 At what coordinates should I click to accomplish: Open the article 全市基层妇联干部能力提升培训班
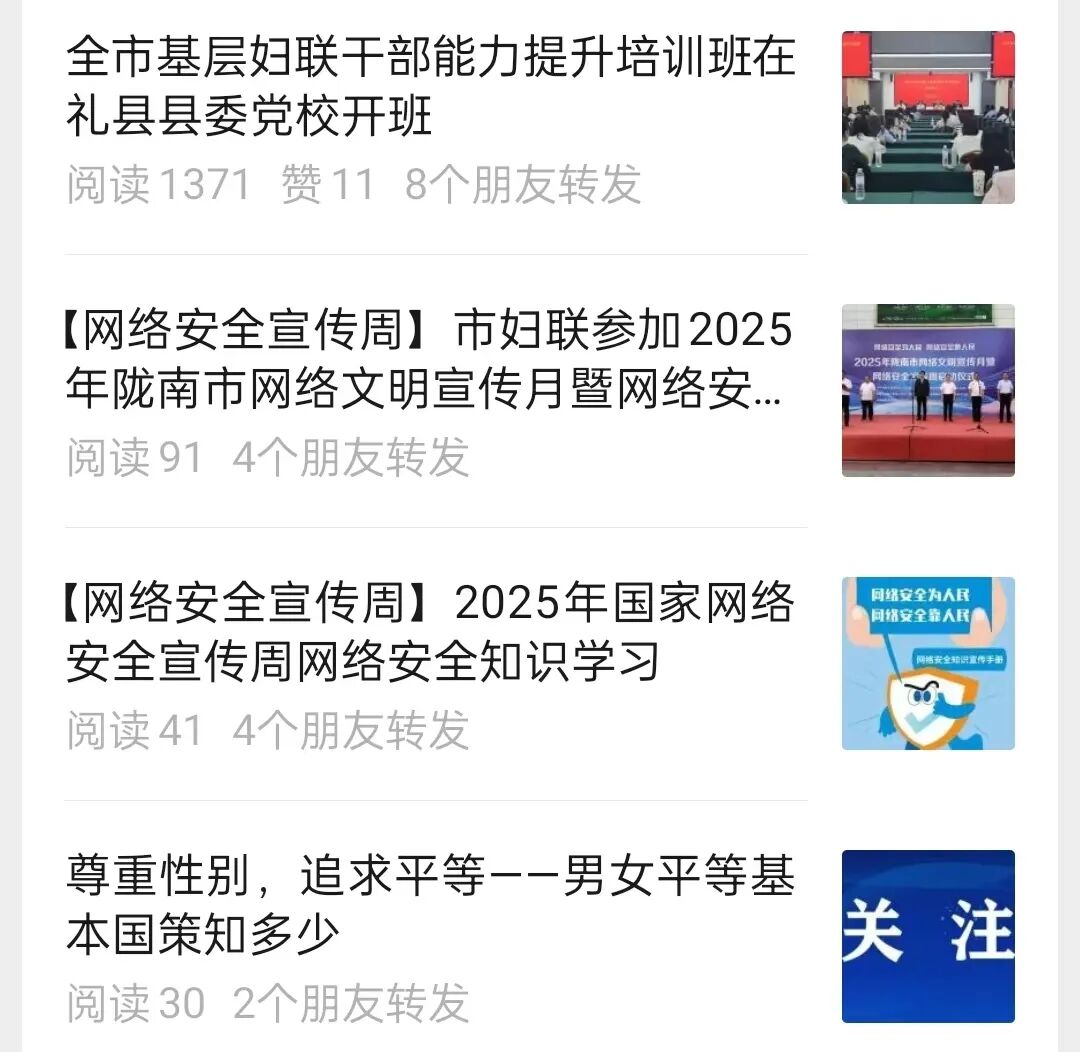[430, 88]
